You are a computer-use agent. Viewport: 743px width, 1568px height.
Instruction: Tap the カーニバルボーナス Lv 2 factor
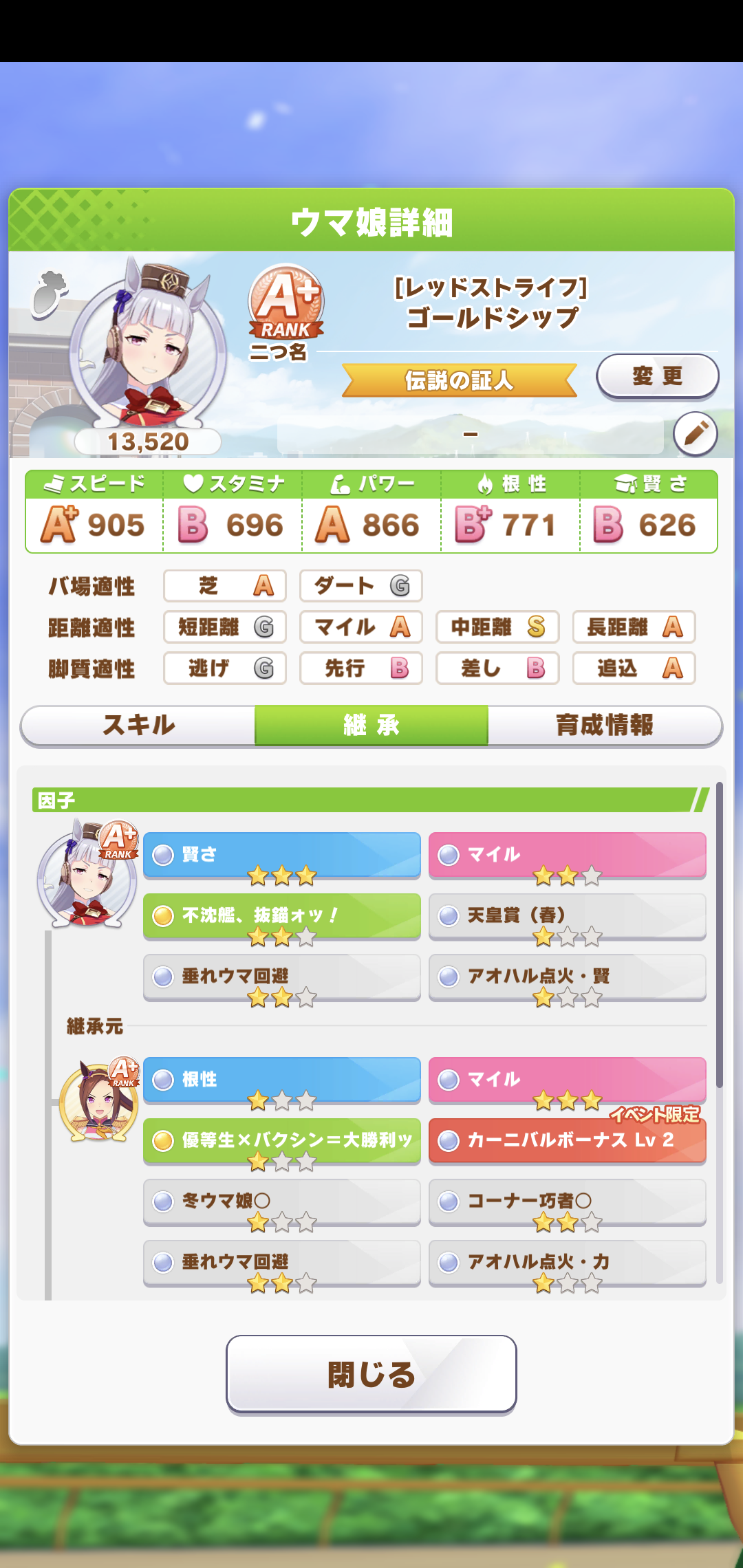(567, 1140)
